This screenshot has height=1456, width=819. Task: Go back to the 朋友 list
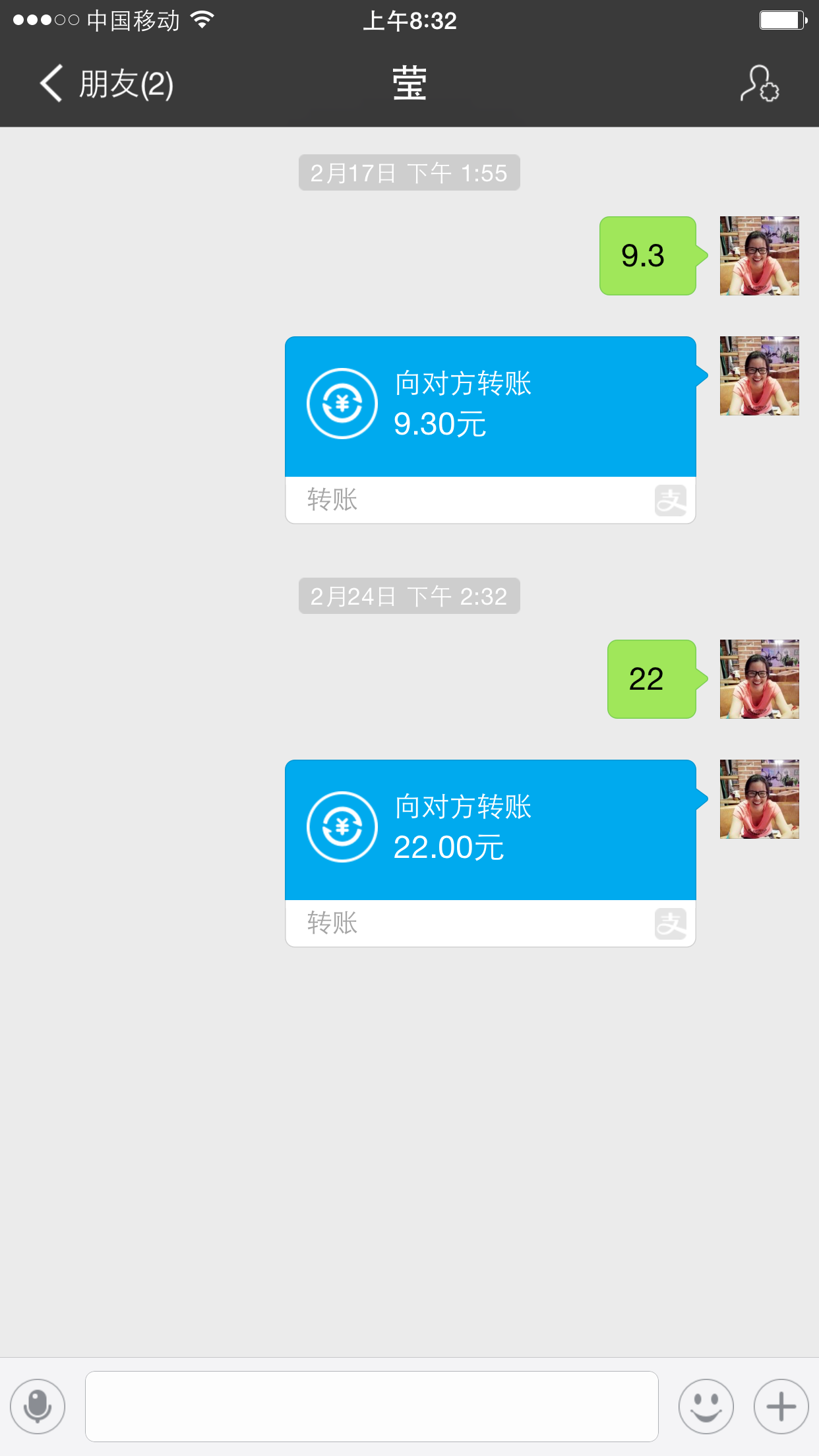(x=106, y=84)
